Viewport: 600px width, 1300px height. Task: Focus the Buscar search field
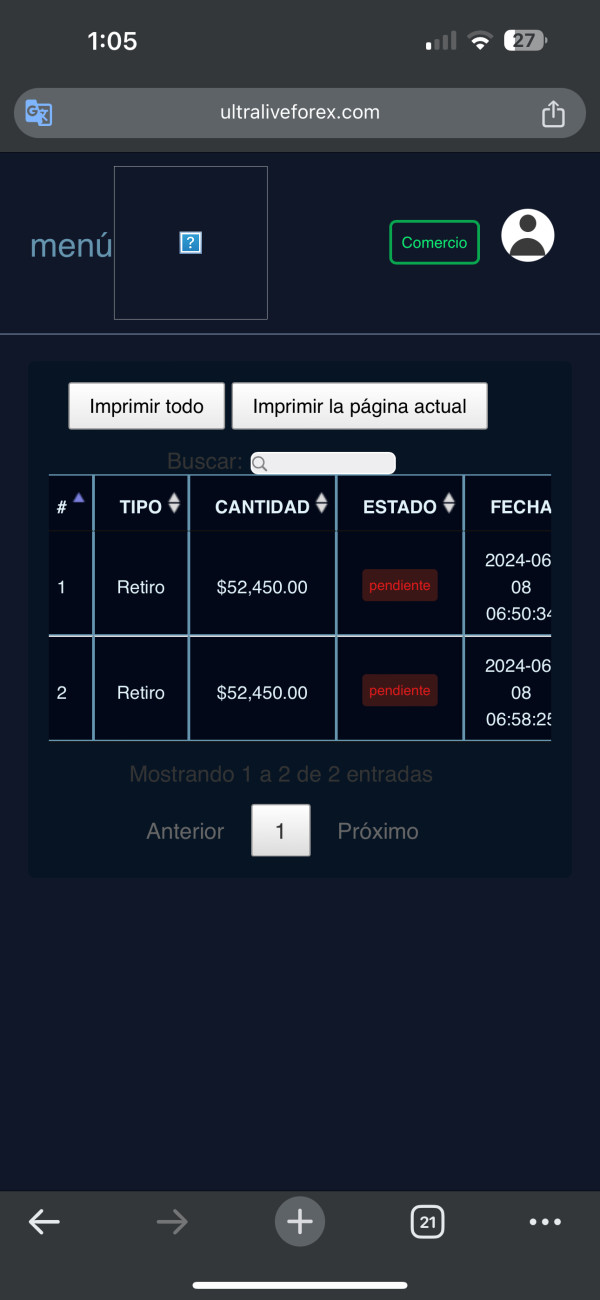pyautogui.click(x=323, y=463)
